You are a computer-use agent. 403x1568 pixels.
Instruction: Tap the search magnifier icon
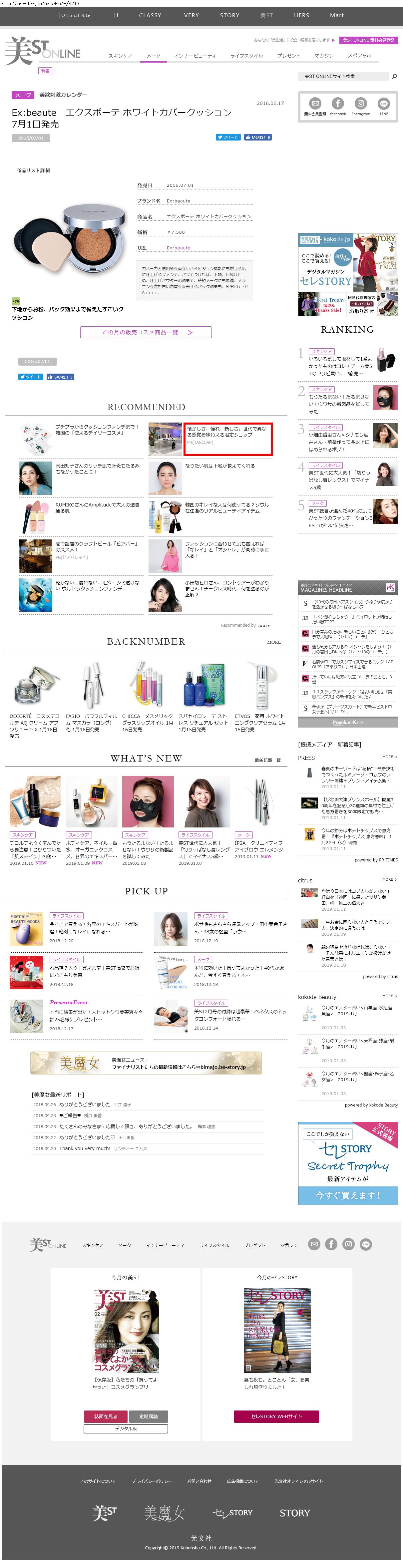point(394,77)
